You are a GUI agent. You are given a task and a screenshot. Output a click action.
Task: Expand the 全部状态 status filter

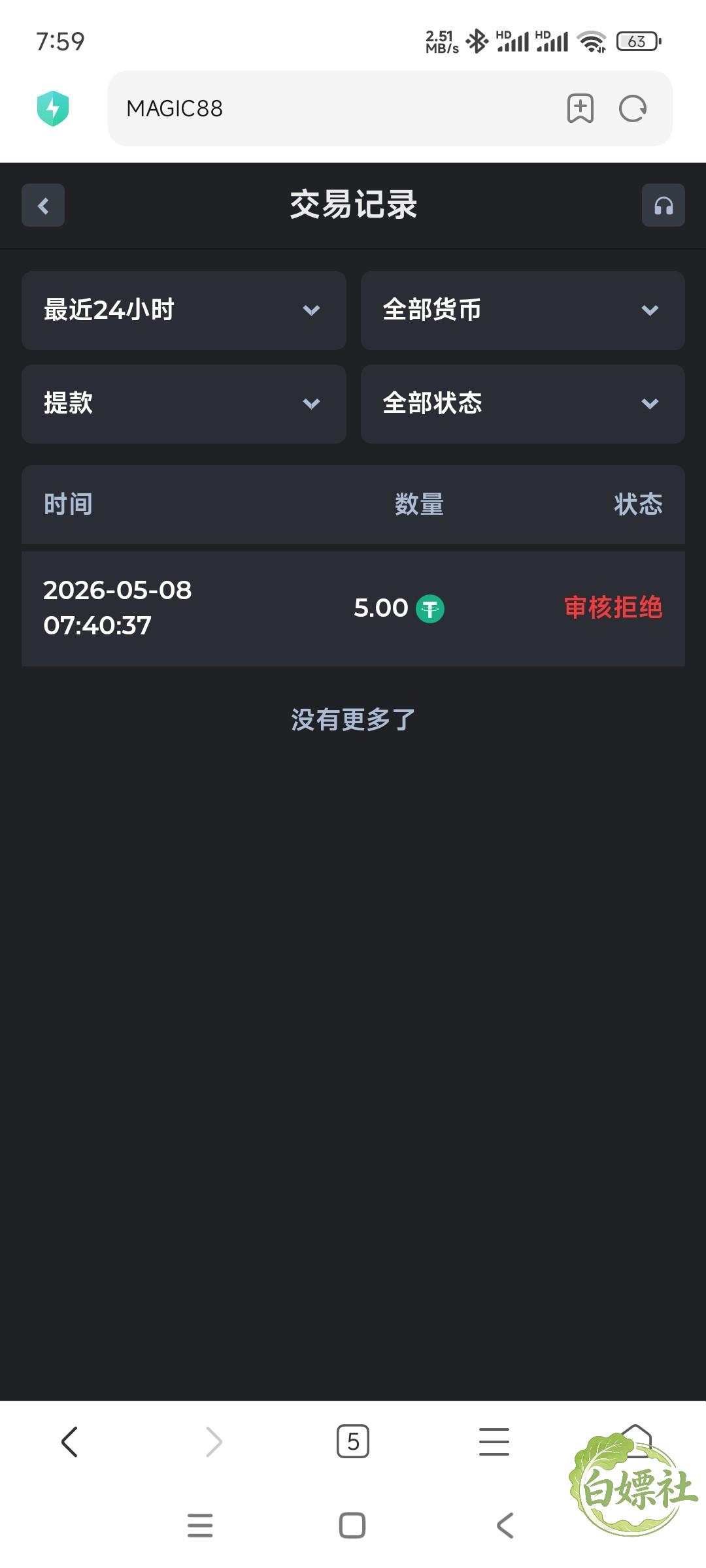(x=522, y=404)
